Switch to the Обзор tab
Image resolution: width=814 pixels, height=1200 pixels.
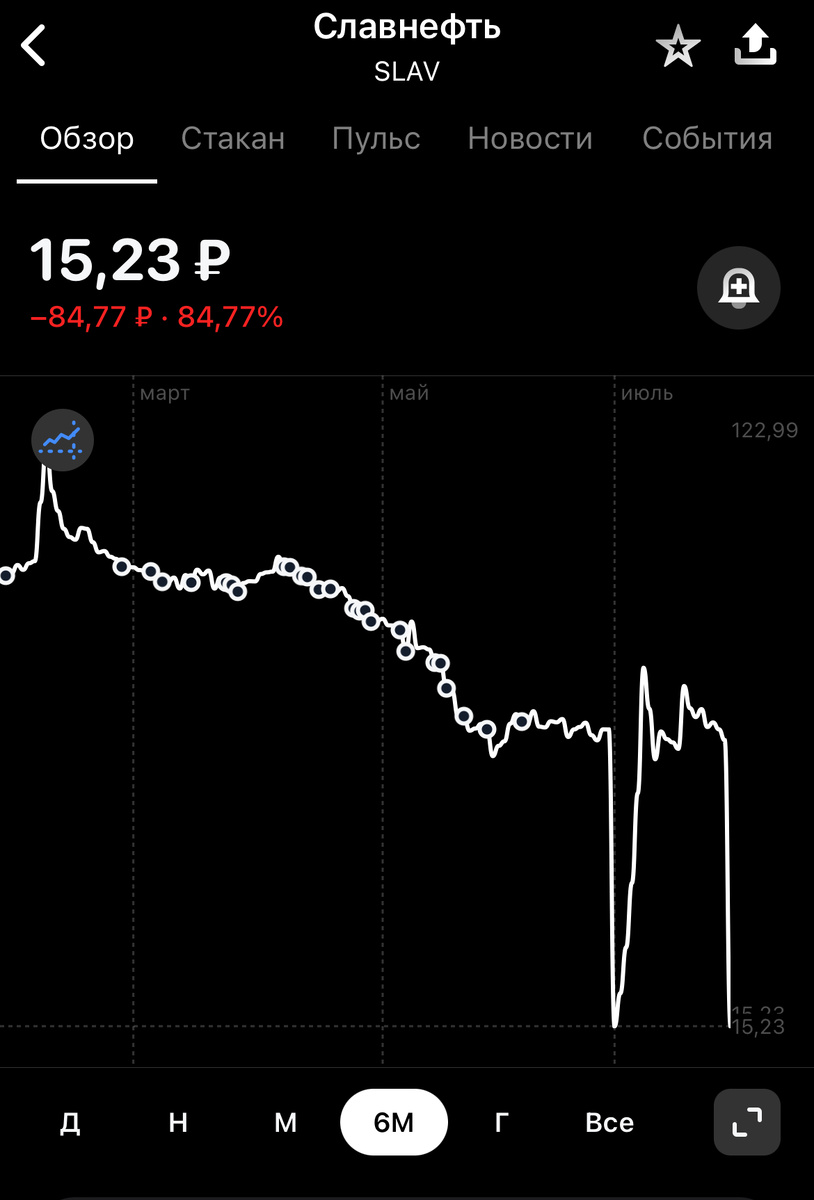[x=87, y=138]
